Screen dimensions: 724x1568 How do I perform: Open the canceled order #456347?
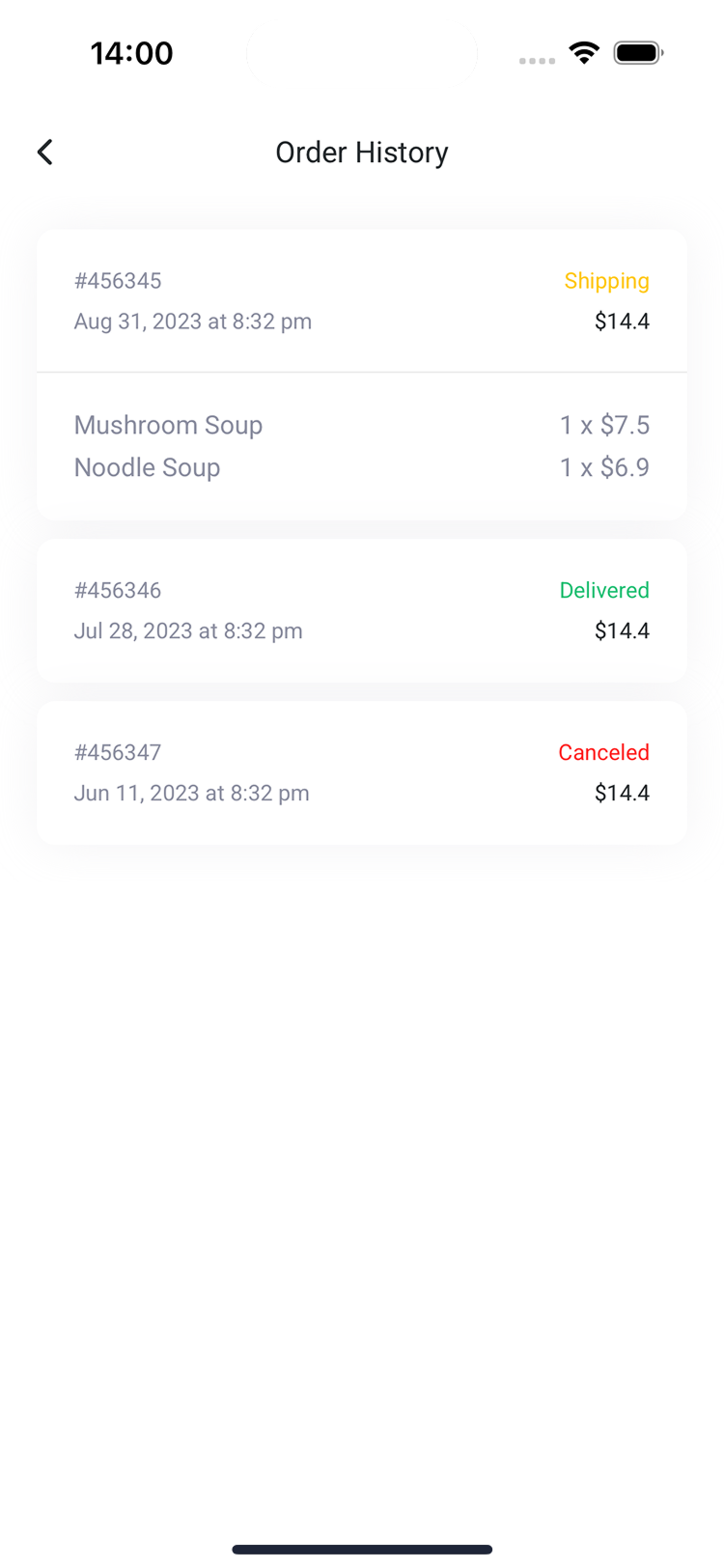(361, 772)
